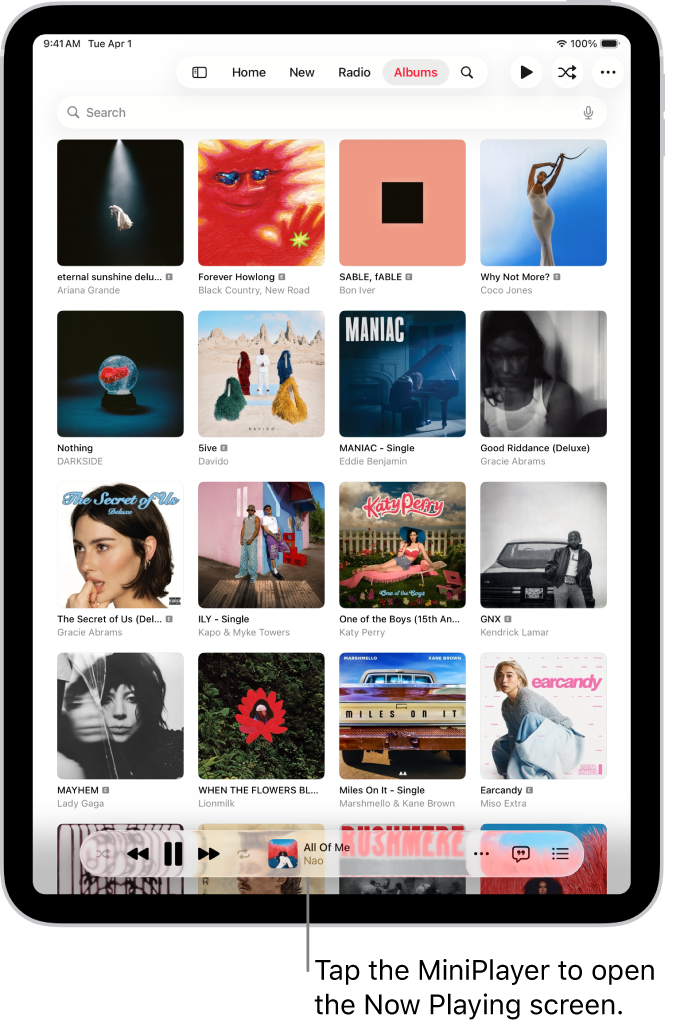
Task: Toggle the sidebar button
Action: (x=199, y=72)
